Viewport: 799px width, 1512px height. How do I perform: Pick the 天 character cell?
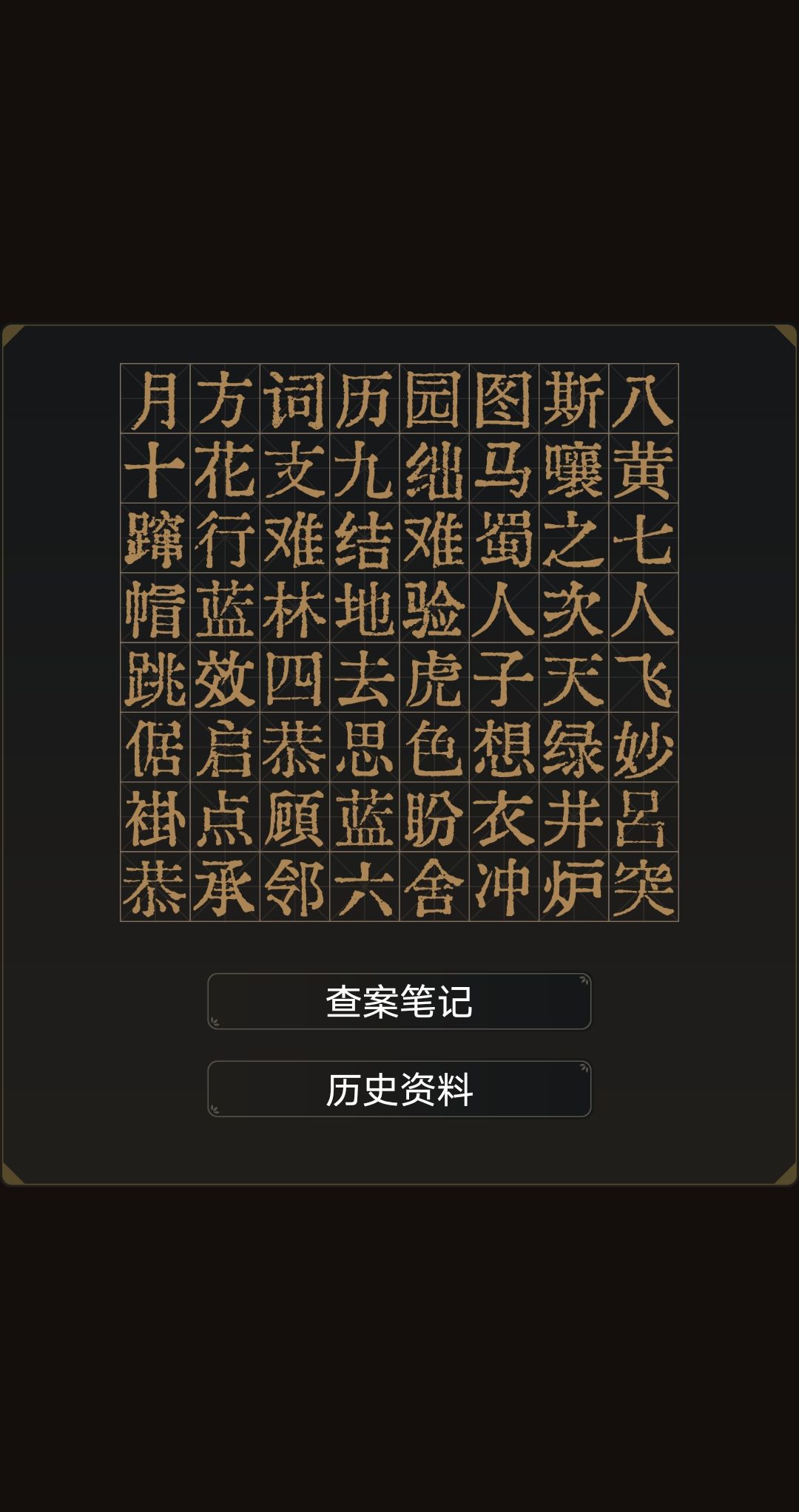tap(573, 678)
